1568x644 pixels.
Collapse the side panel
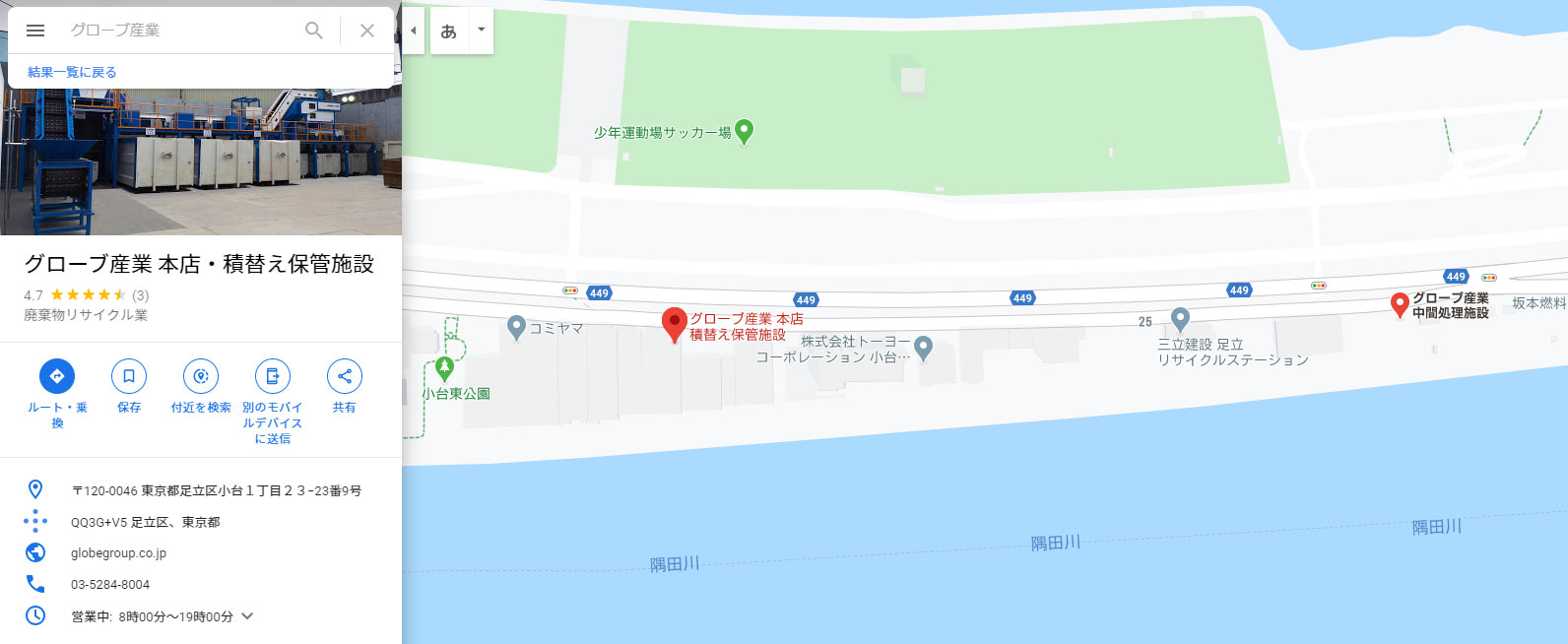click(414, 31)
